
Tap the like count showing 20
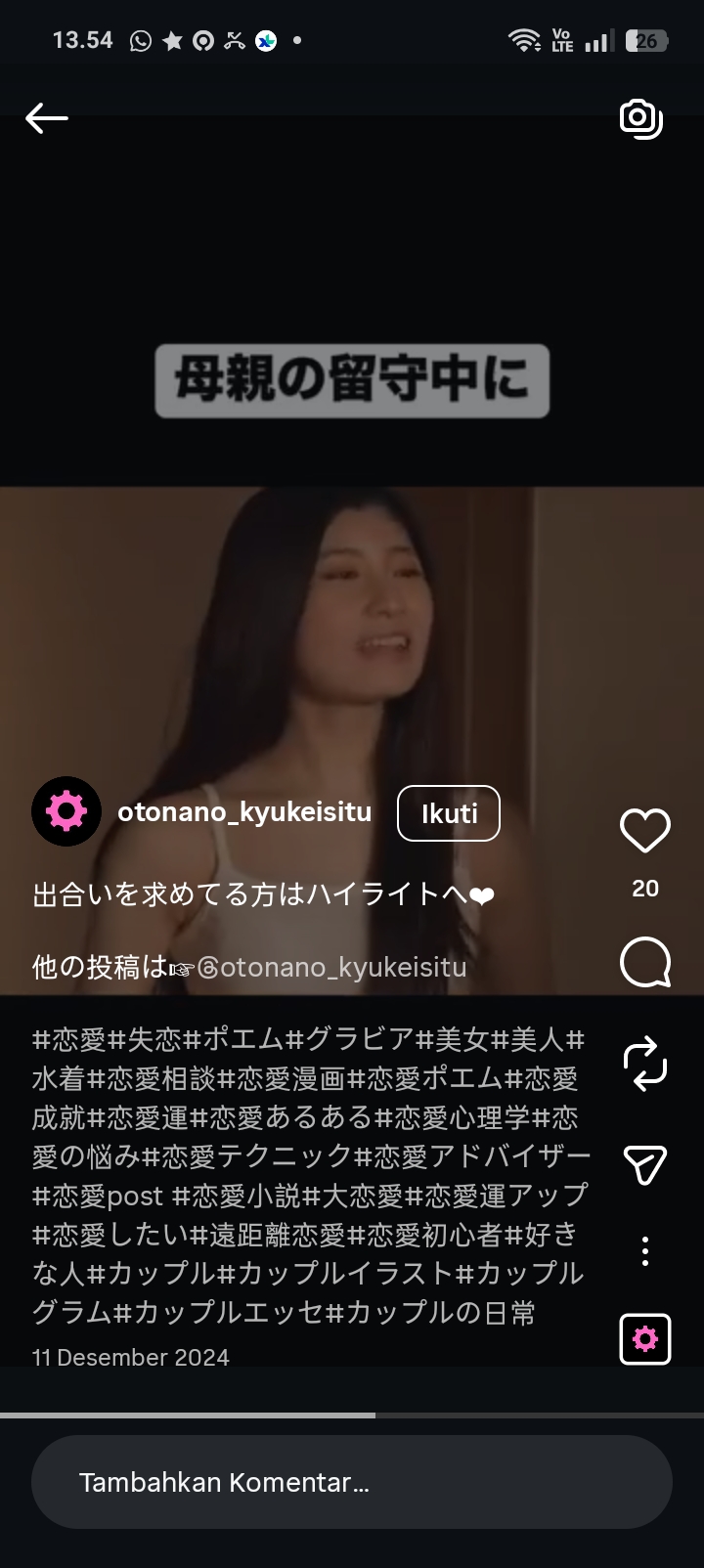[x=644, y=888]
